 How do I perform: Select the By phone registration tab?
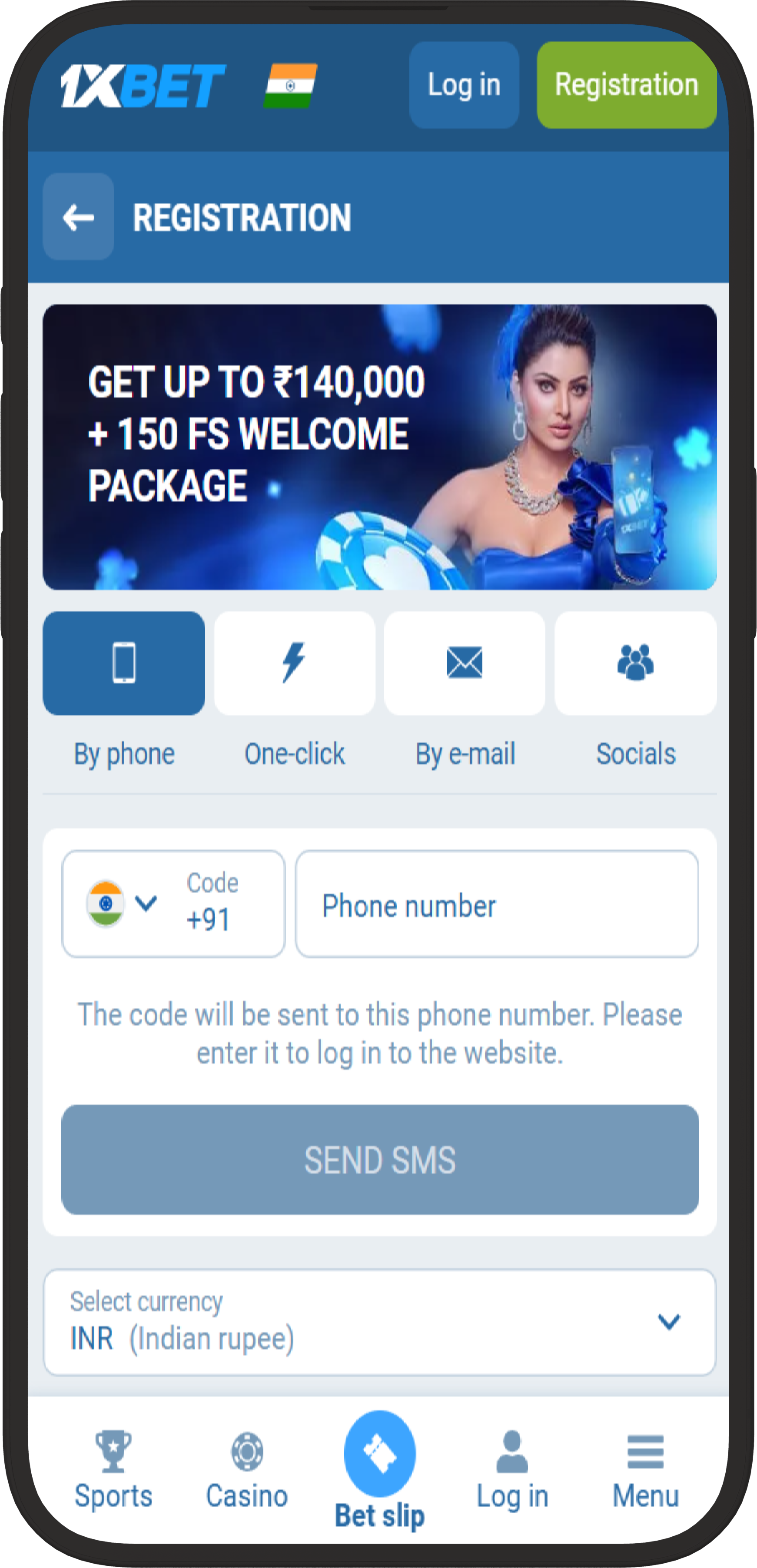(123, 663)
